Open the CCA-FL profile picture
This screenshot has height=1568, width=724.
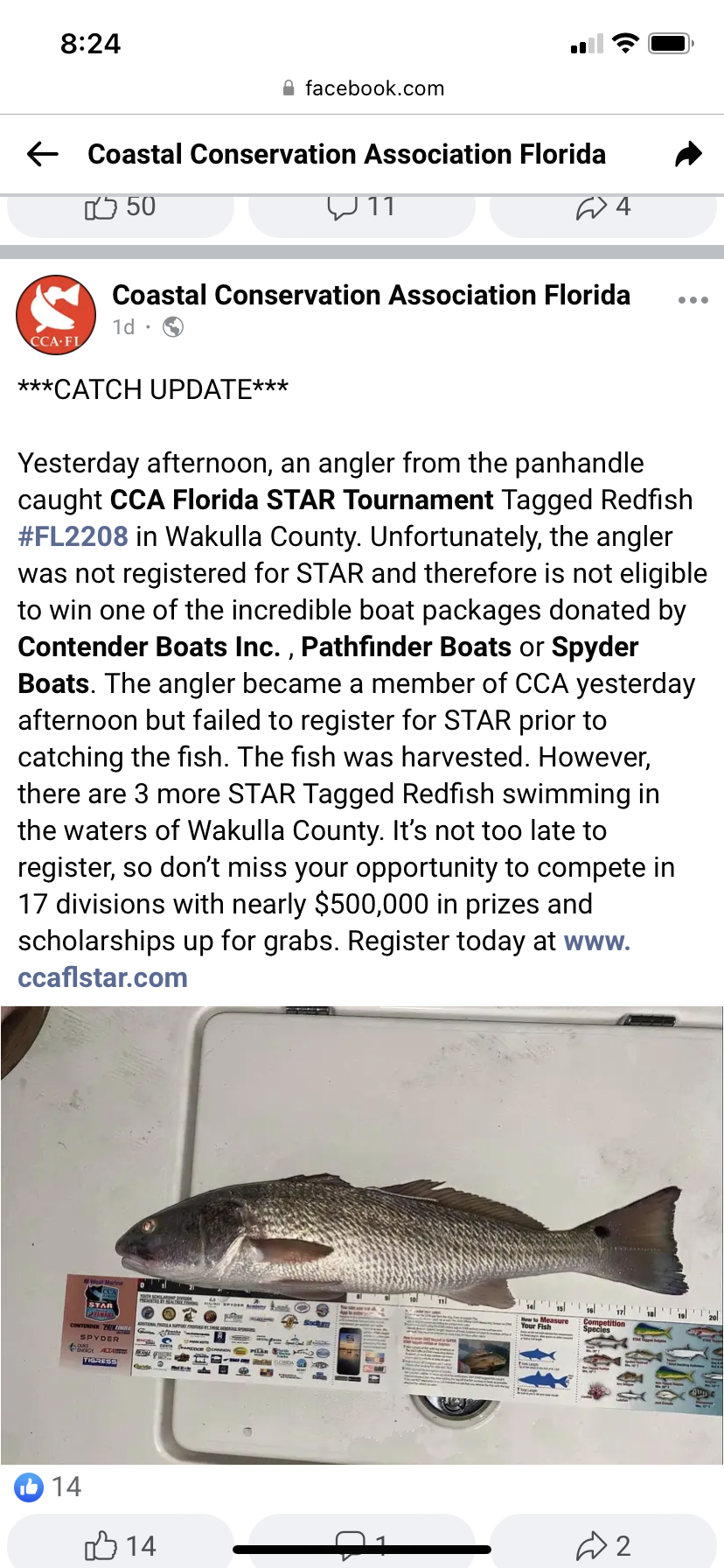56,315
